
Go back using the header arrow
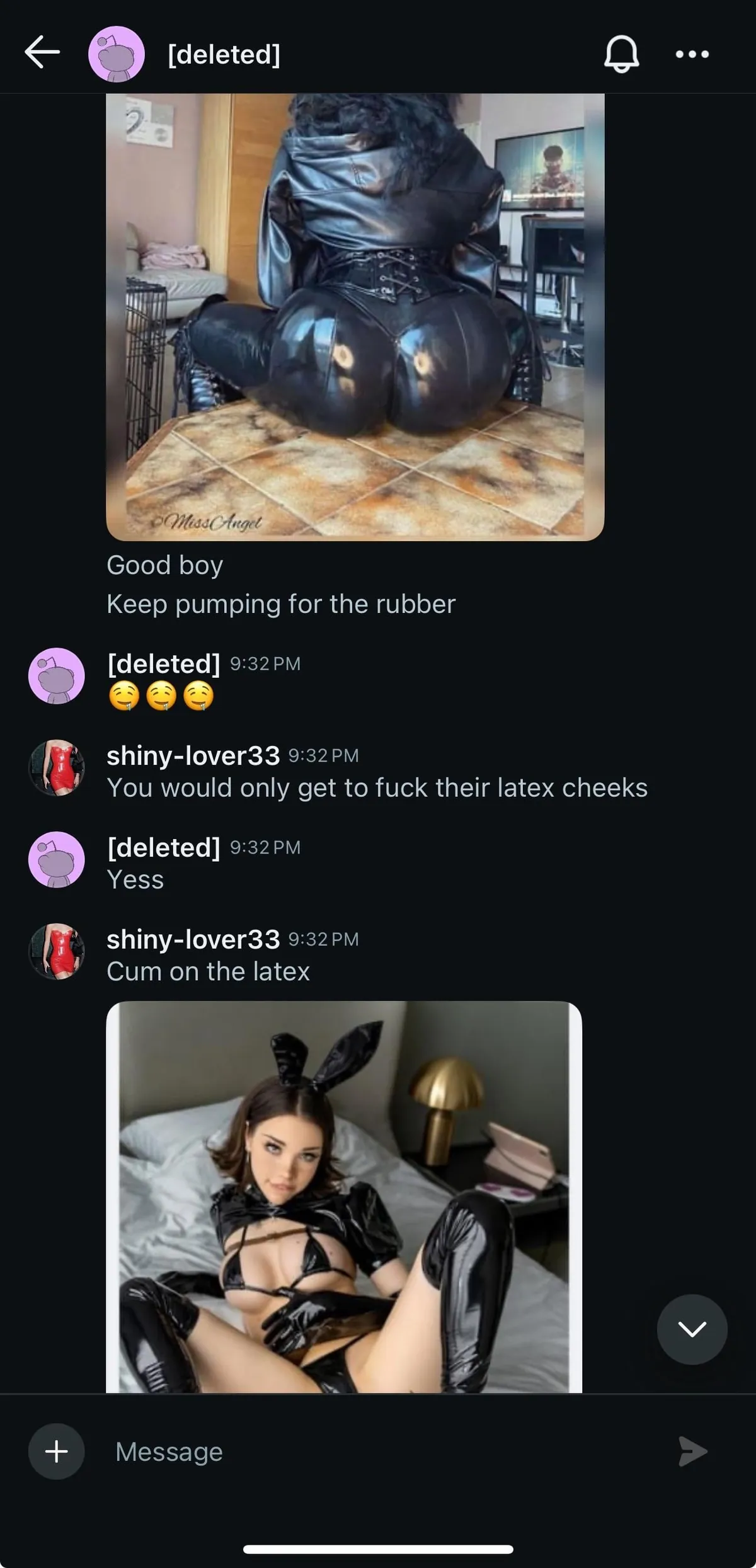(x=42, y=53)
